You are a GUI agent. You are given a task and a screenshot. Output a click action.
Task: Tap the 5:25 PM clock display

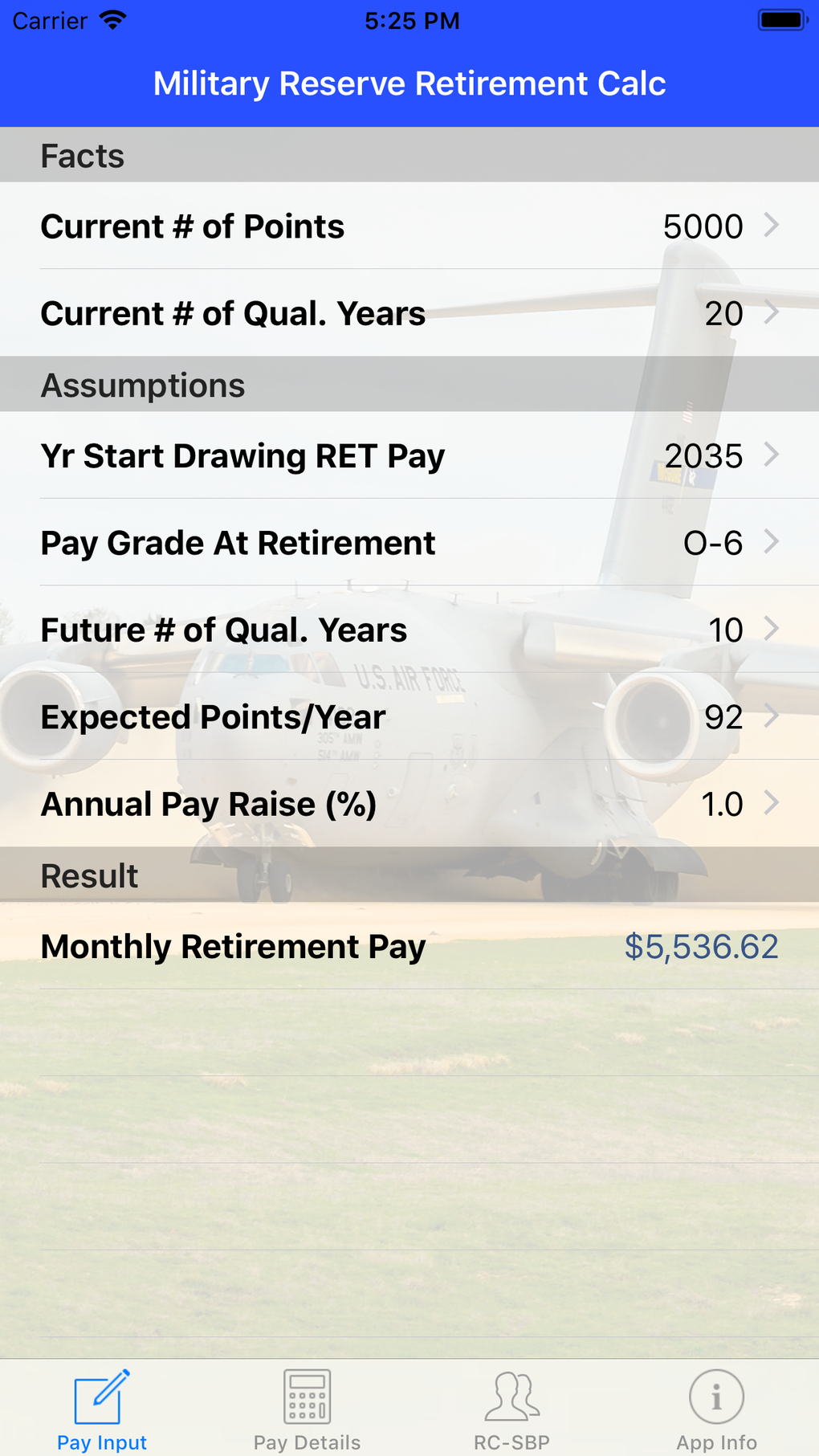[x=409, y=21]
